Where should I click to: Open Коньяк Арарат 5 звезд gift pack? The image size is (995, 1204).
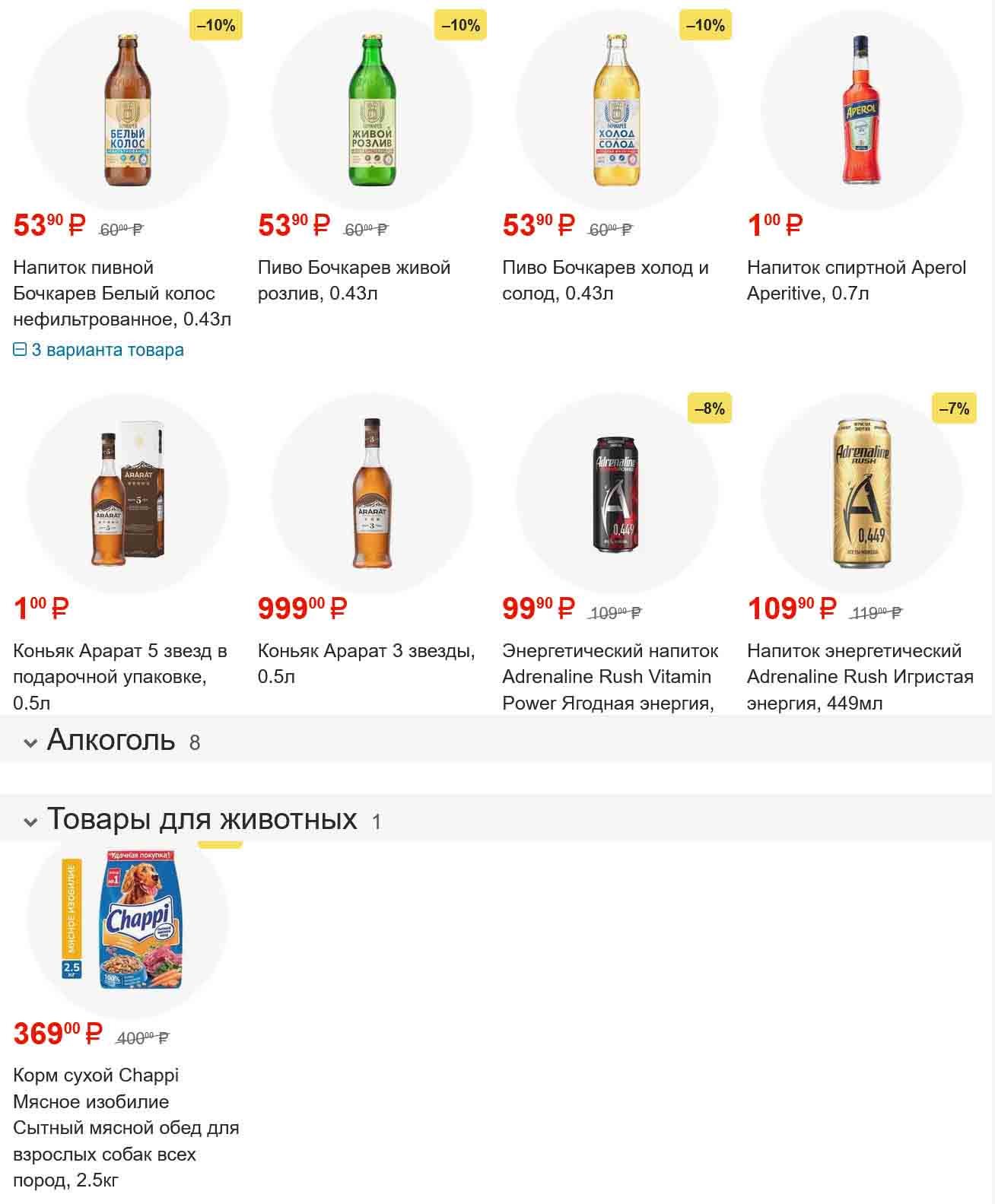(x=120, y=676)
